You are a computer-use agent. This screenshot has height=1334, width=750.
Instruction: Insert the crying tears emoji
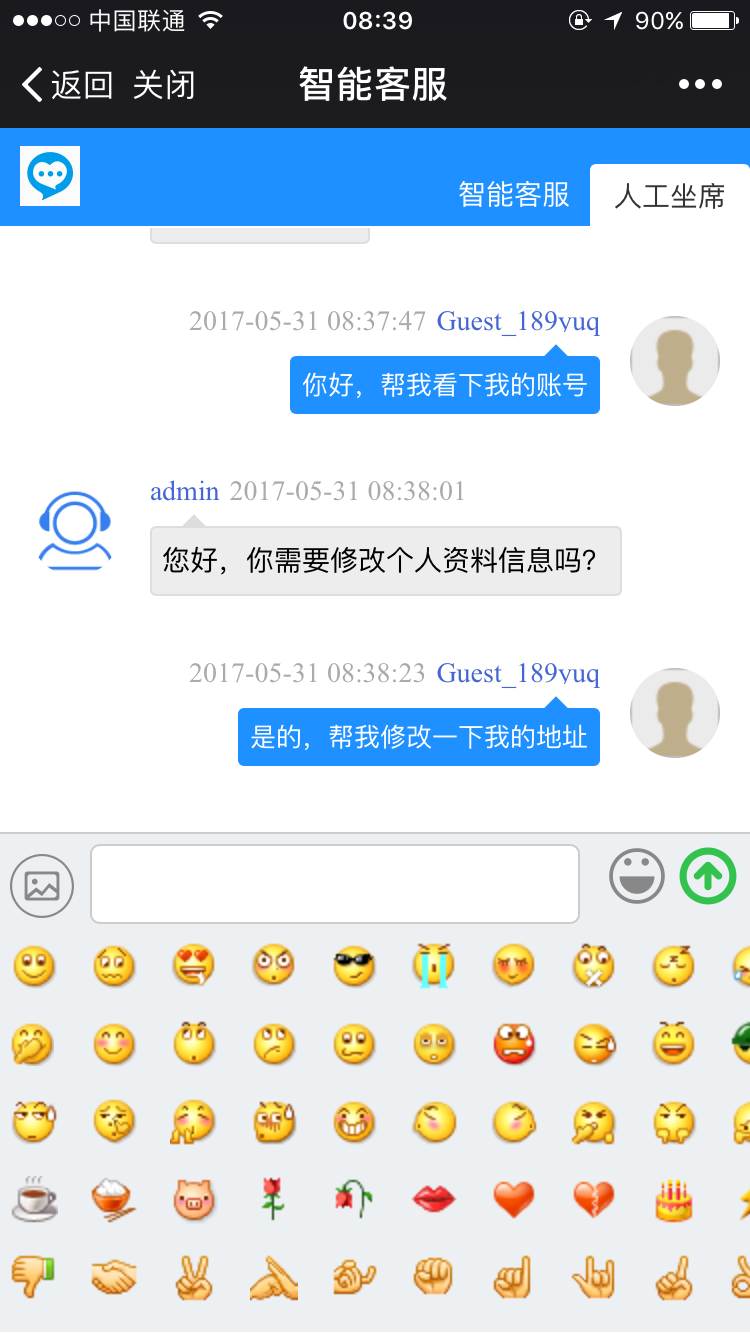[x=434, y=967]
